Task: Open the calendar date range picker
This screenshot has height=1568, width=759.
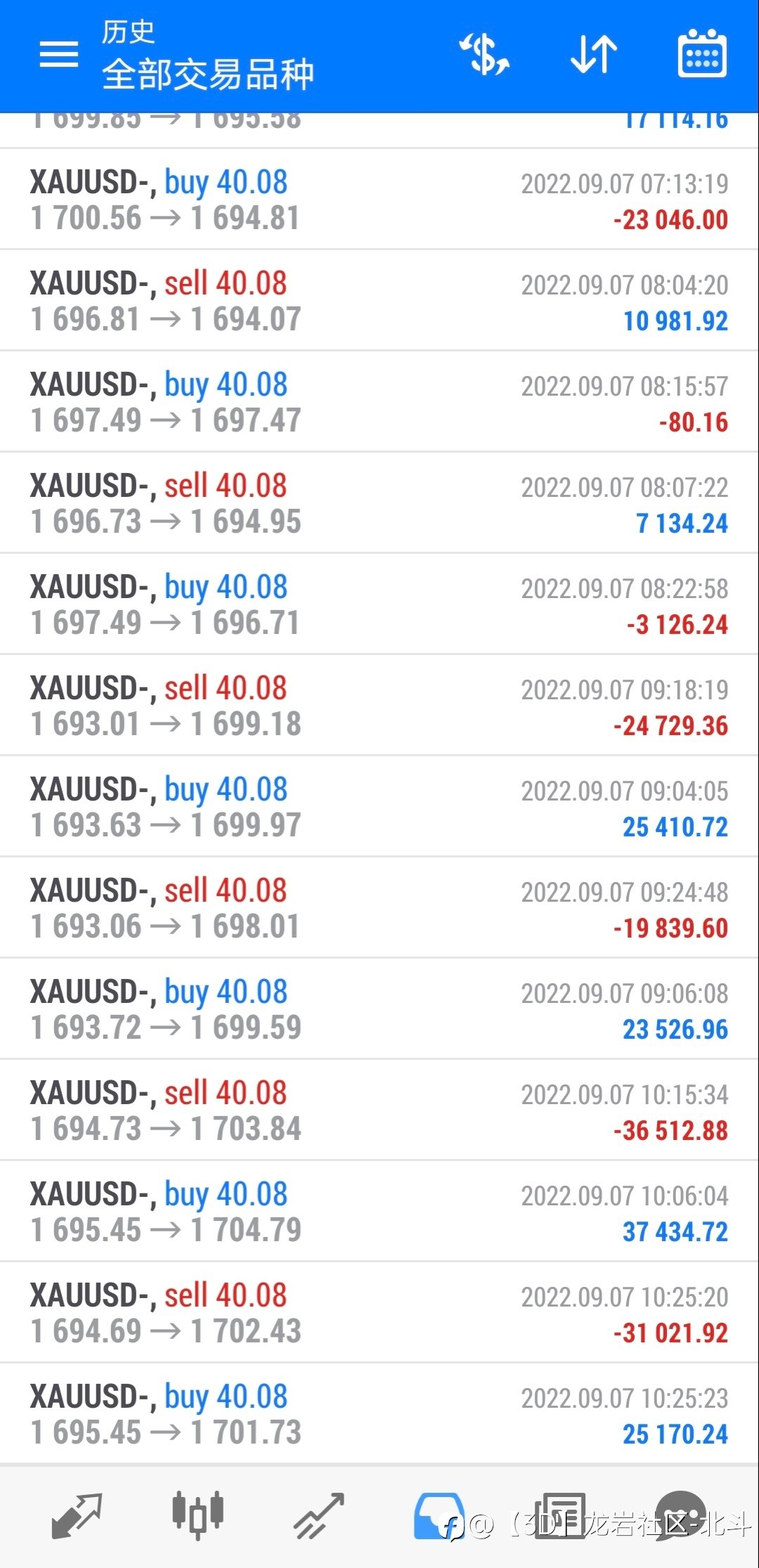Action: click(x=702, y=53)
